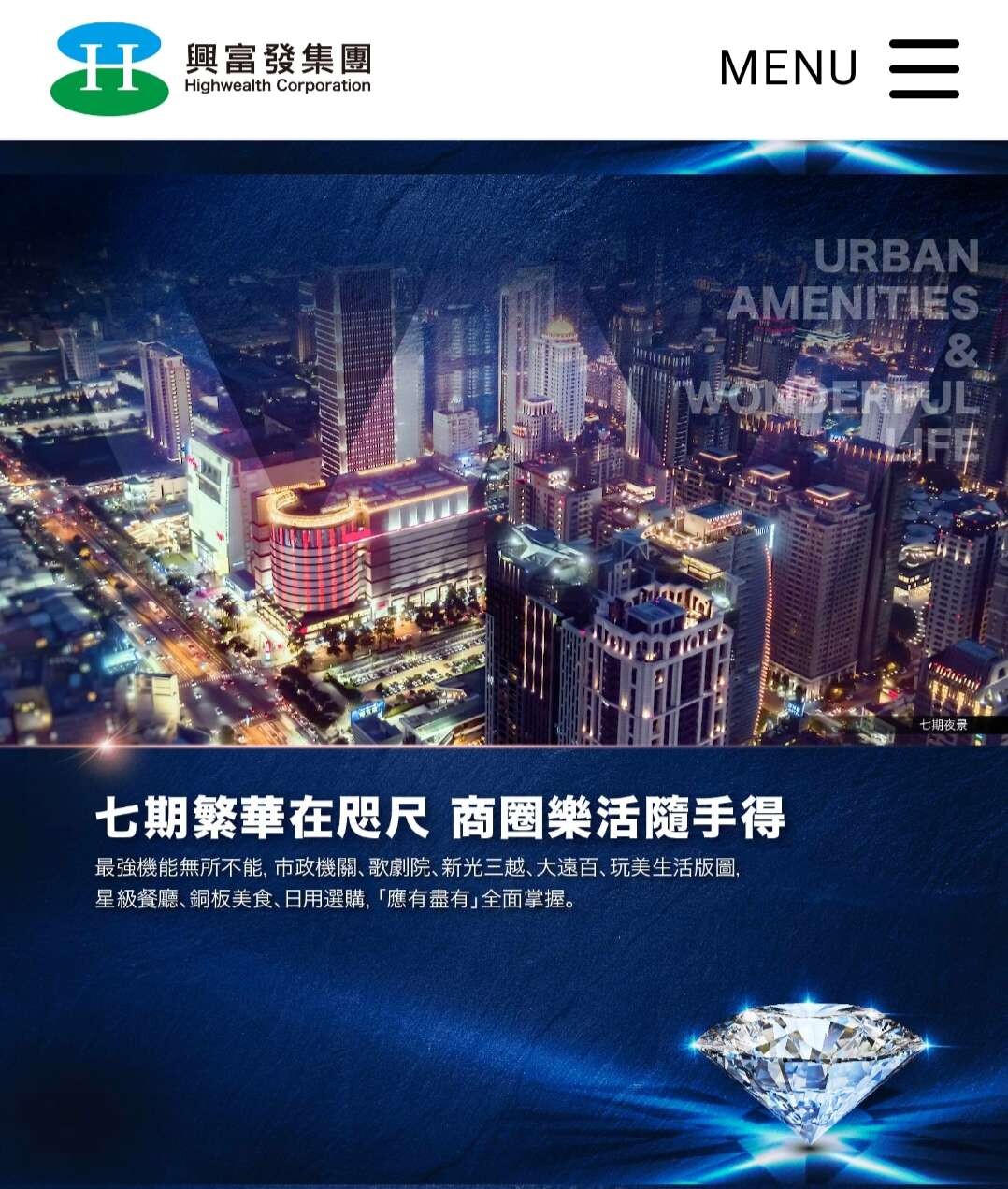1008x1189 pixels.
Task: Tap the Highwealth Corporation logo link
Action: pyautogui.click(x=210, y=68)
